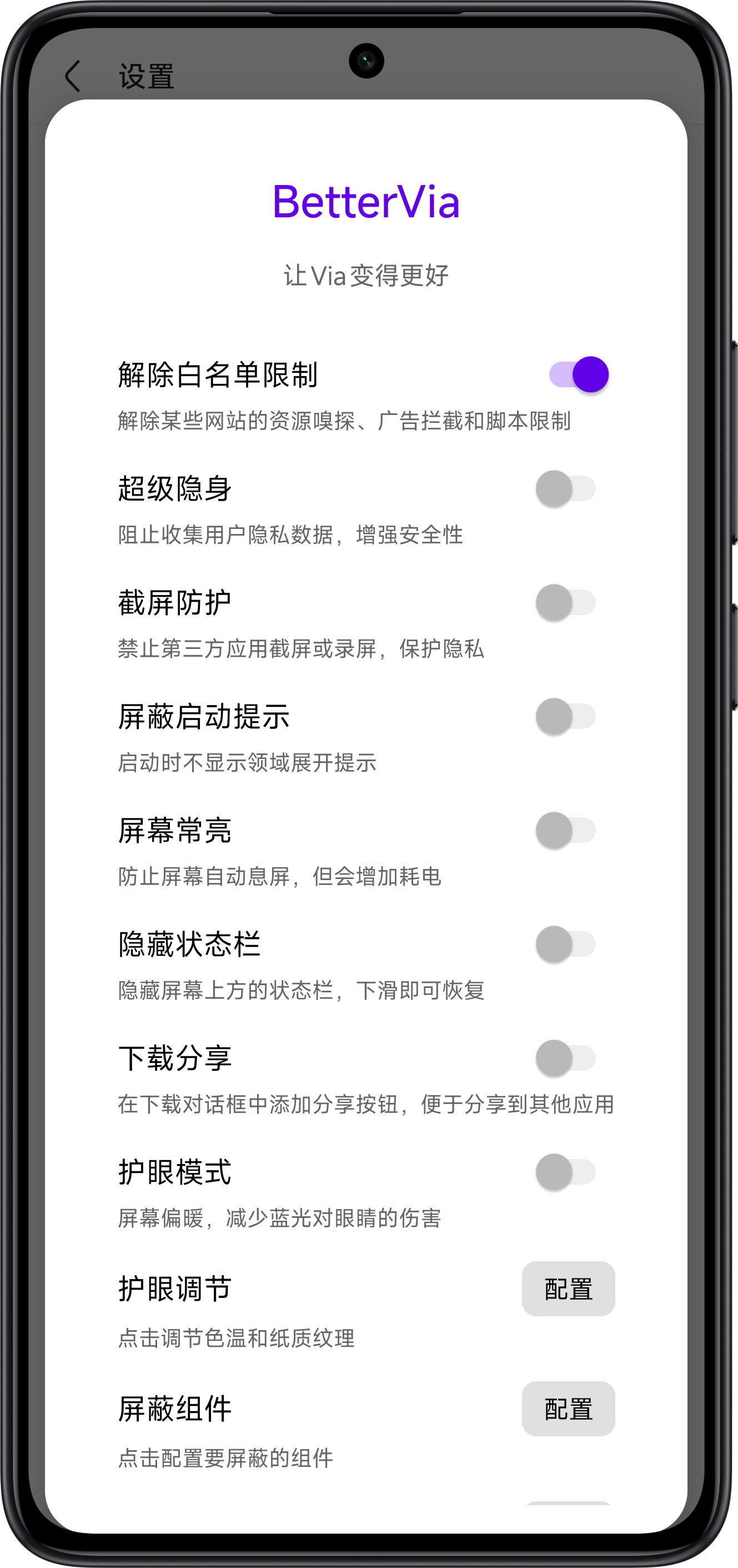The width and height of the screenshot is (738, 1568).
Task: Enable 屏蔽启动提示 switch
Action: pyautogui.click(x=566, y=716)
